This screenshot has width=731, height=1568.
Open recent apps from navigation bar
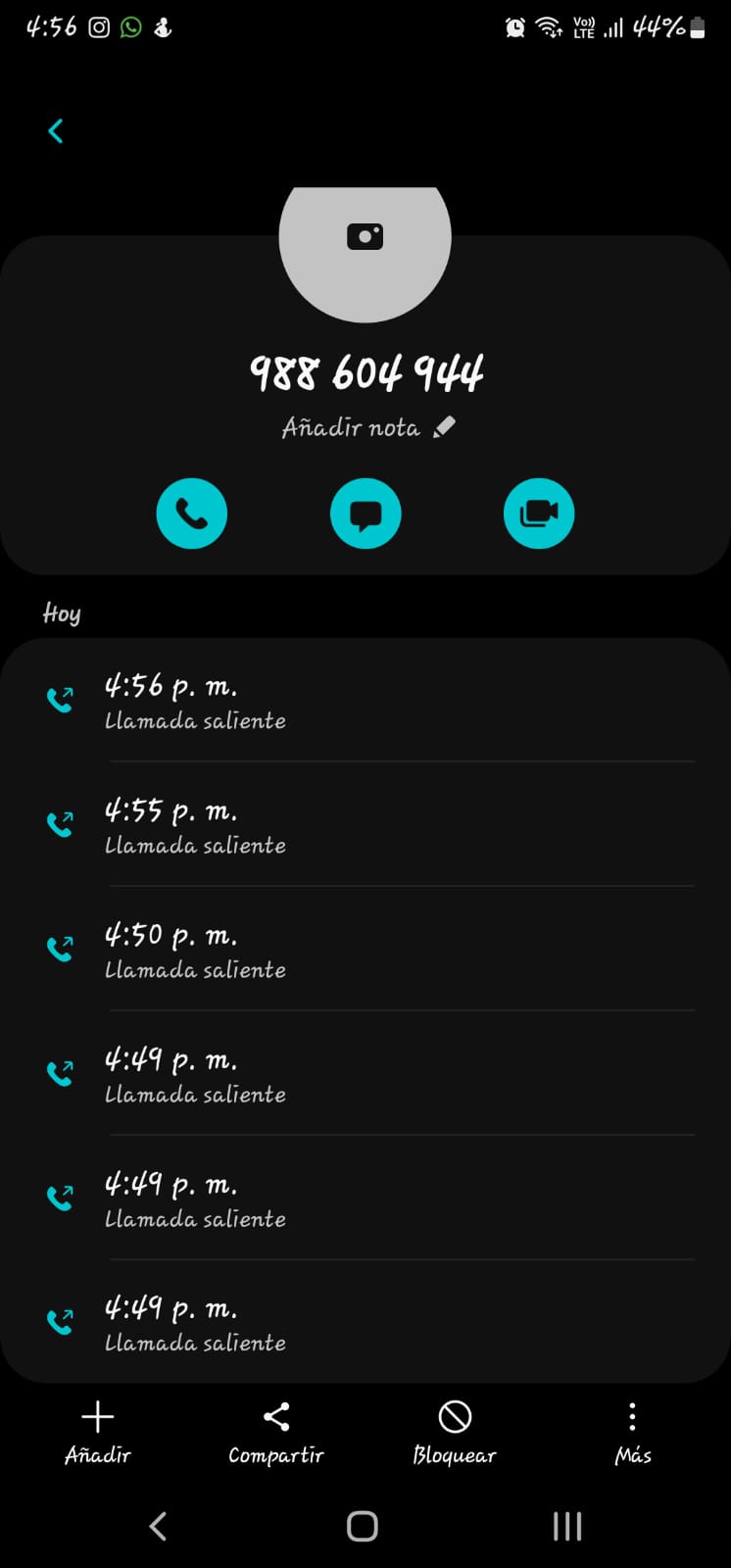pos(567,1526)
